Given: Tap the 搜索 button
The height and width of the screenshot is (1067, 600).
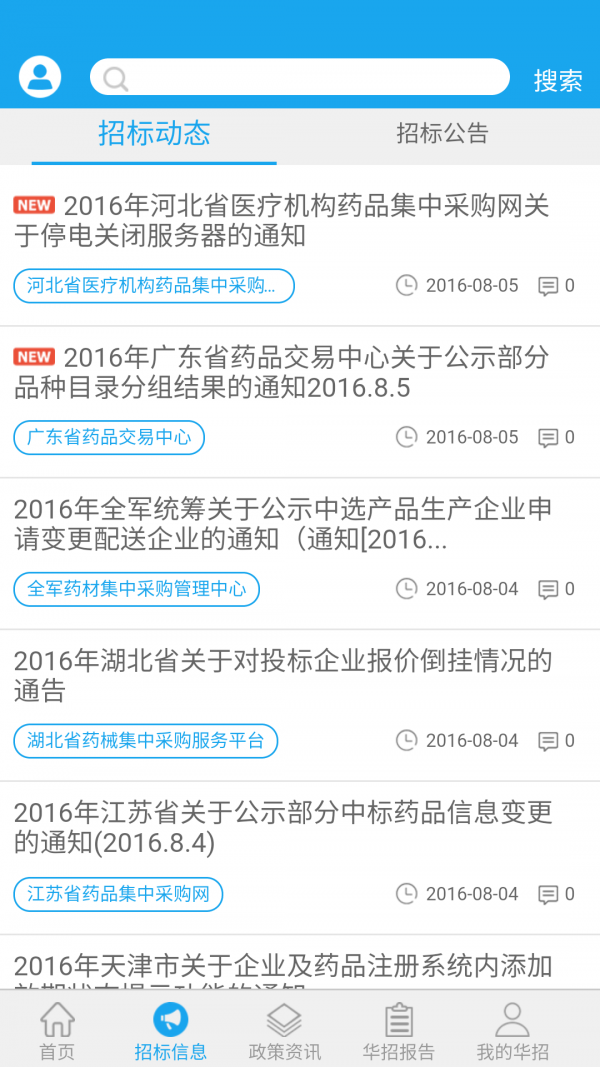Looking at the screenshot, I should click(x=558, y=81).
